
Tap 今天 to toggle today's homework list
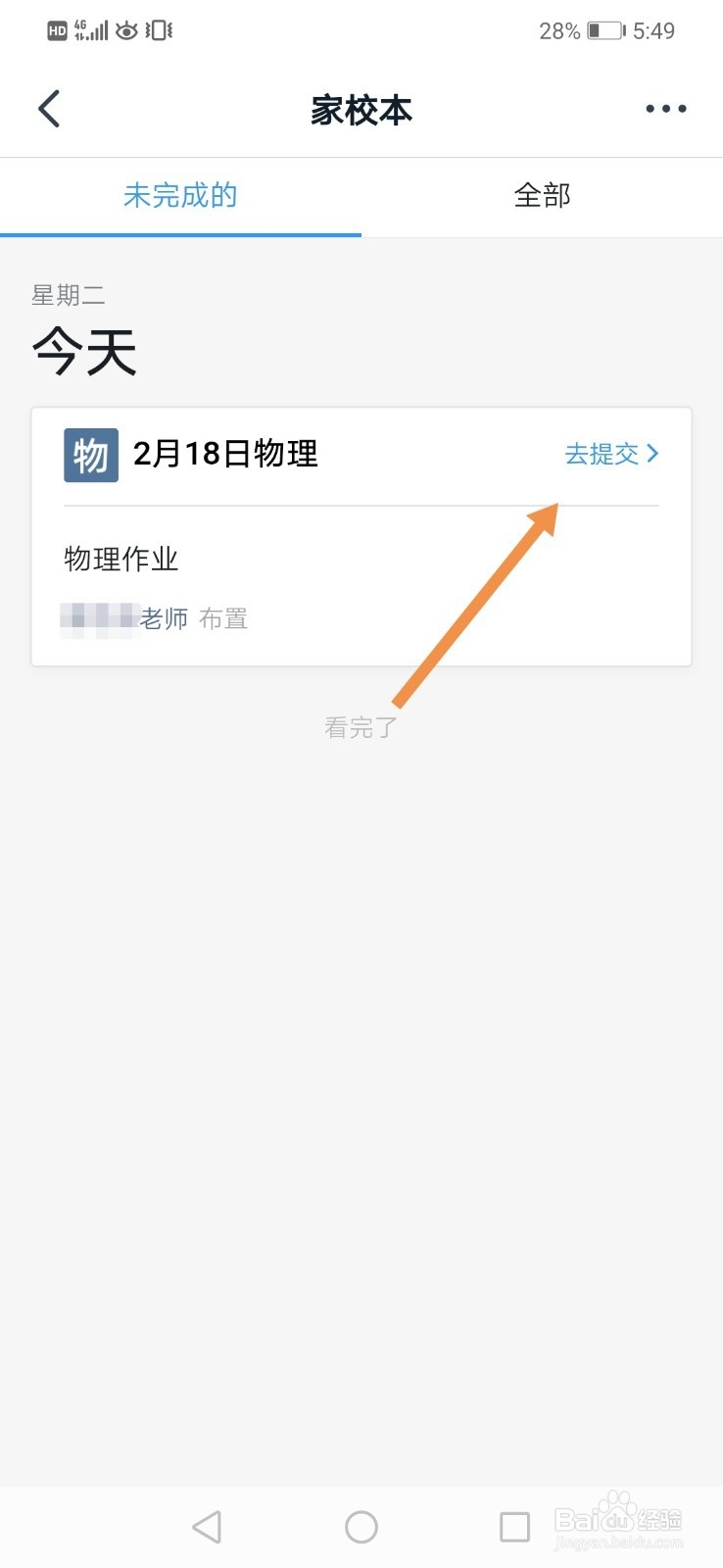(85, 351)
